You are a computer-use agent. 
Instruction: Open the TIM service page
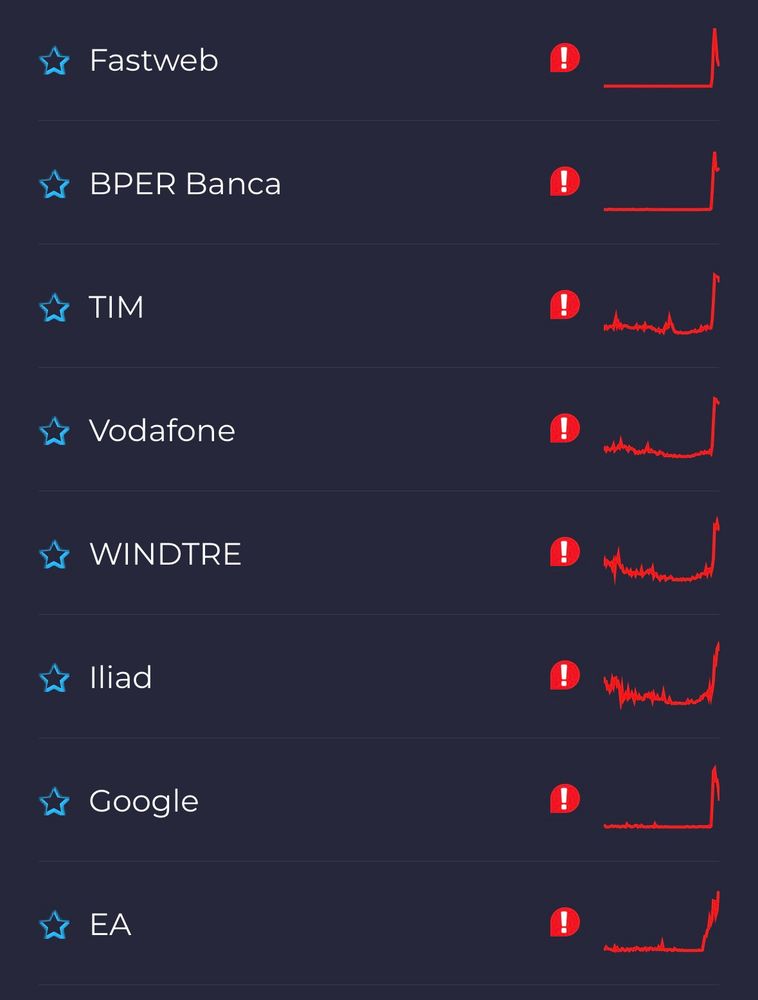pyautogui.click(x=115, y=307)
